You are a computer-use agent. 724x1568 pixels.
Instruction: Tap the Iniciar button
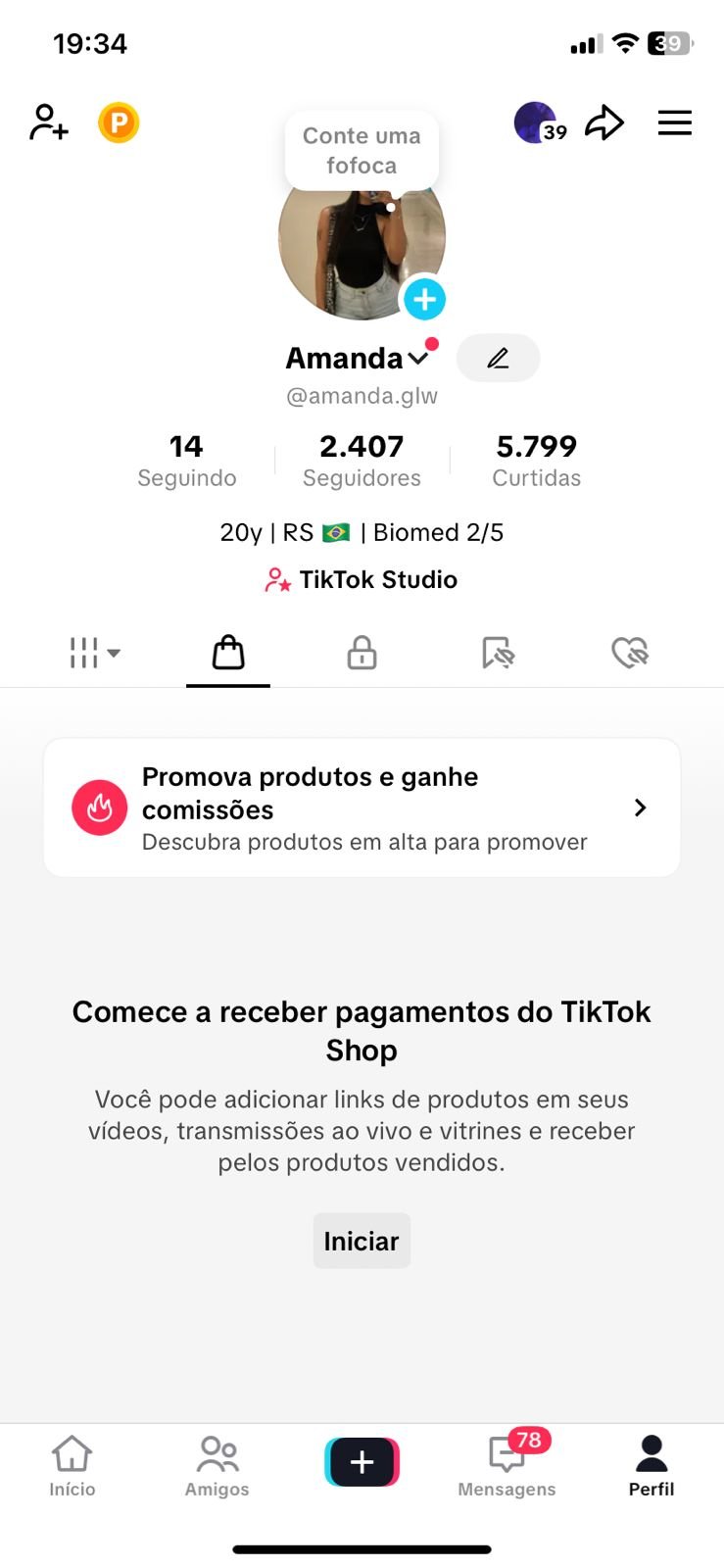[362, 1241]
